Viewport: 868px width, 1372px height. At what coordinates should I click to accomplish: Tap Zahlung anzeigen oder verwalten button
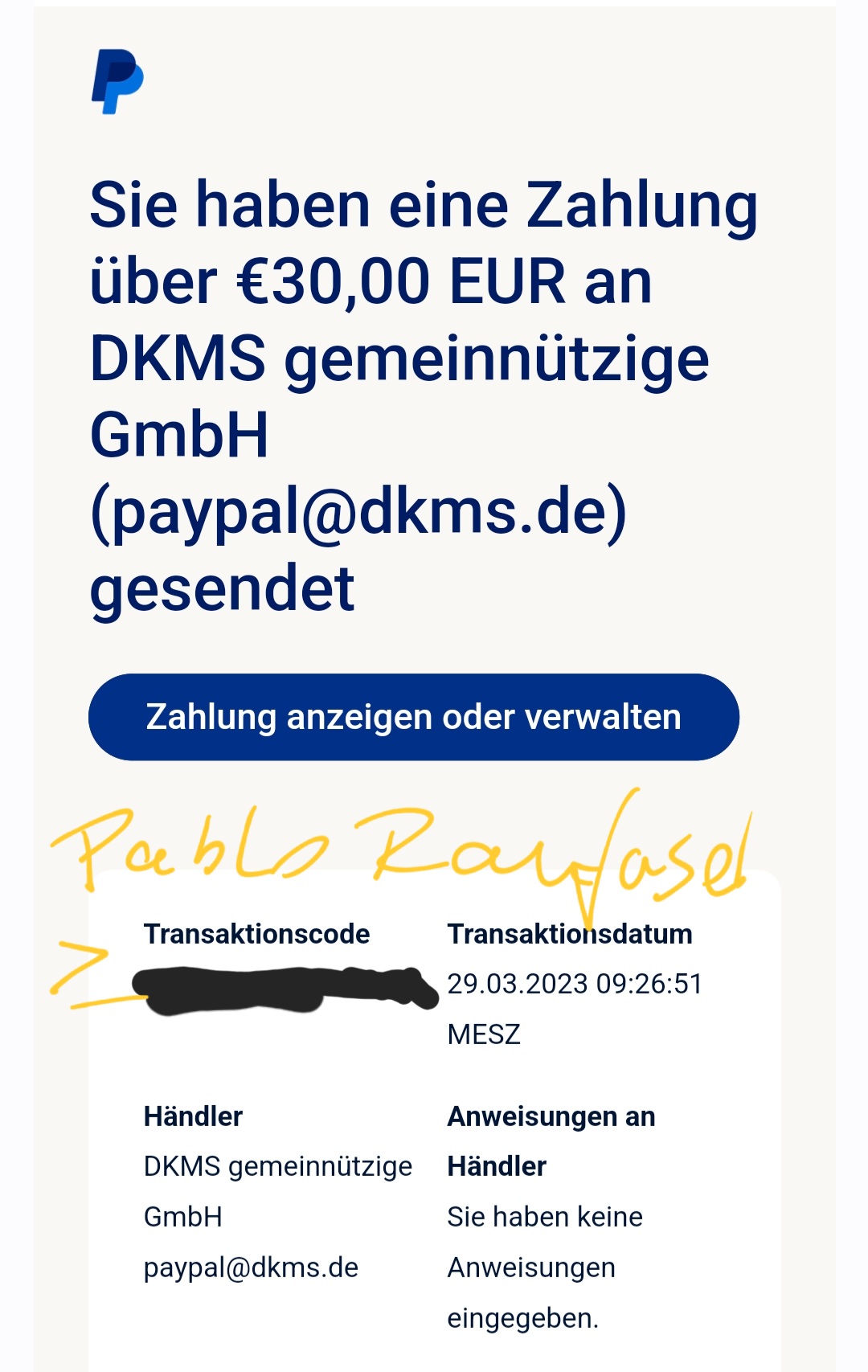coord(413,717)
